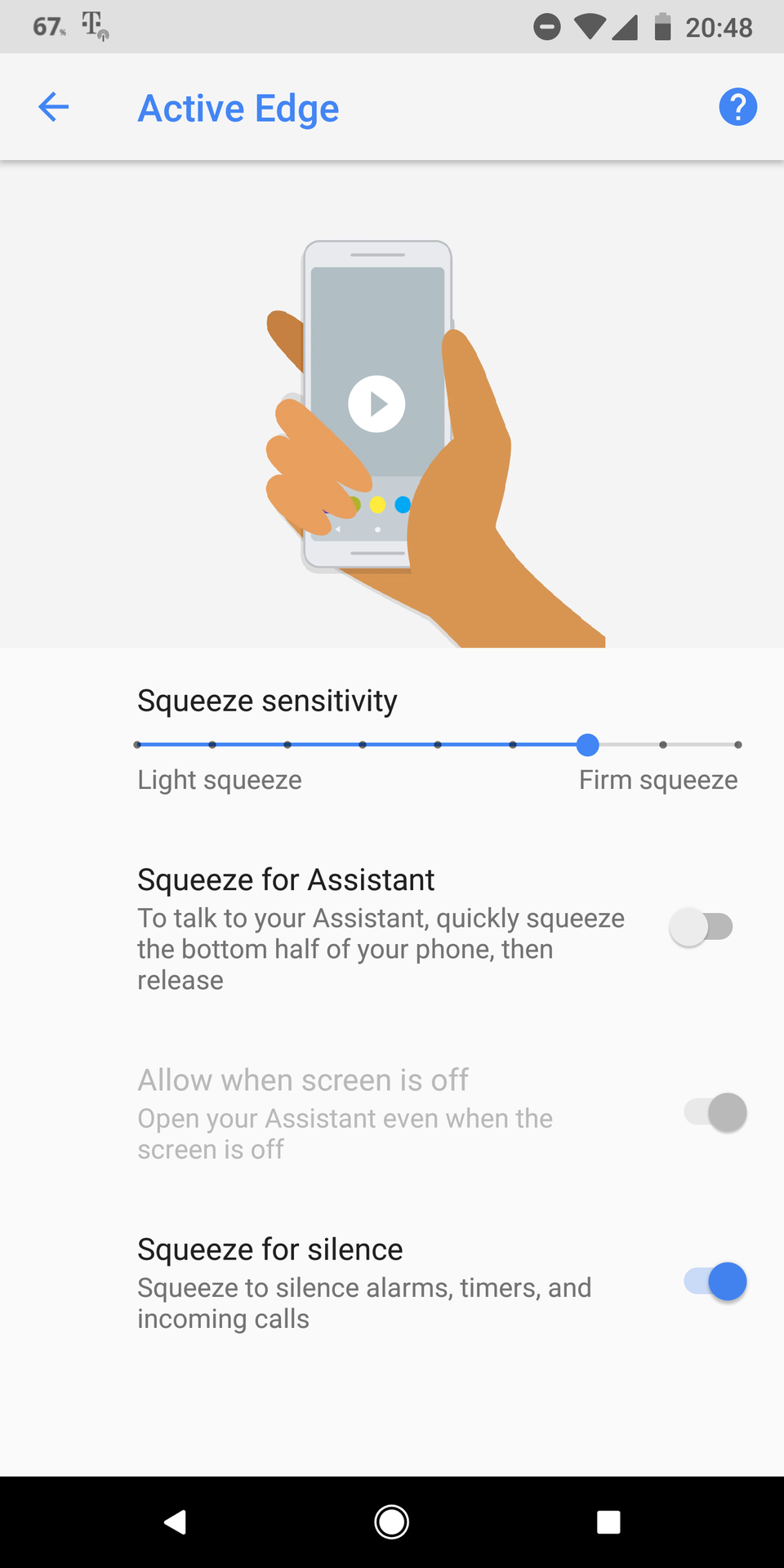Screen dimensions: 784x1568
Task: Tap the system home button
Action: (392, 1521)
